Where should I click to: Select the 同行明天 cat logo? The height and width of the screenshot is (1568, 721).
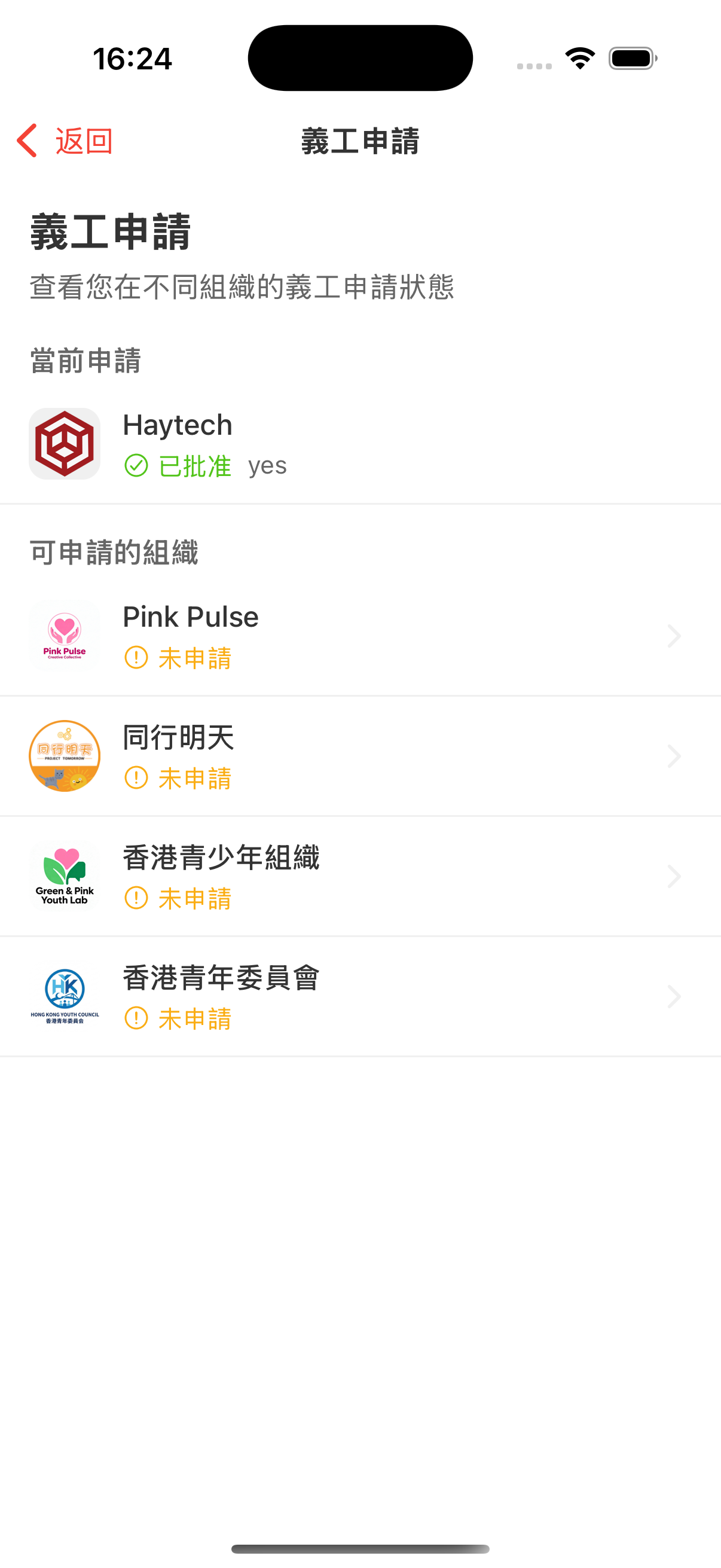tap(65, 755)
